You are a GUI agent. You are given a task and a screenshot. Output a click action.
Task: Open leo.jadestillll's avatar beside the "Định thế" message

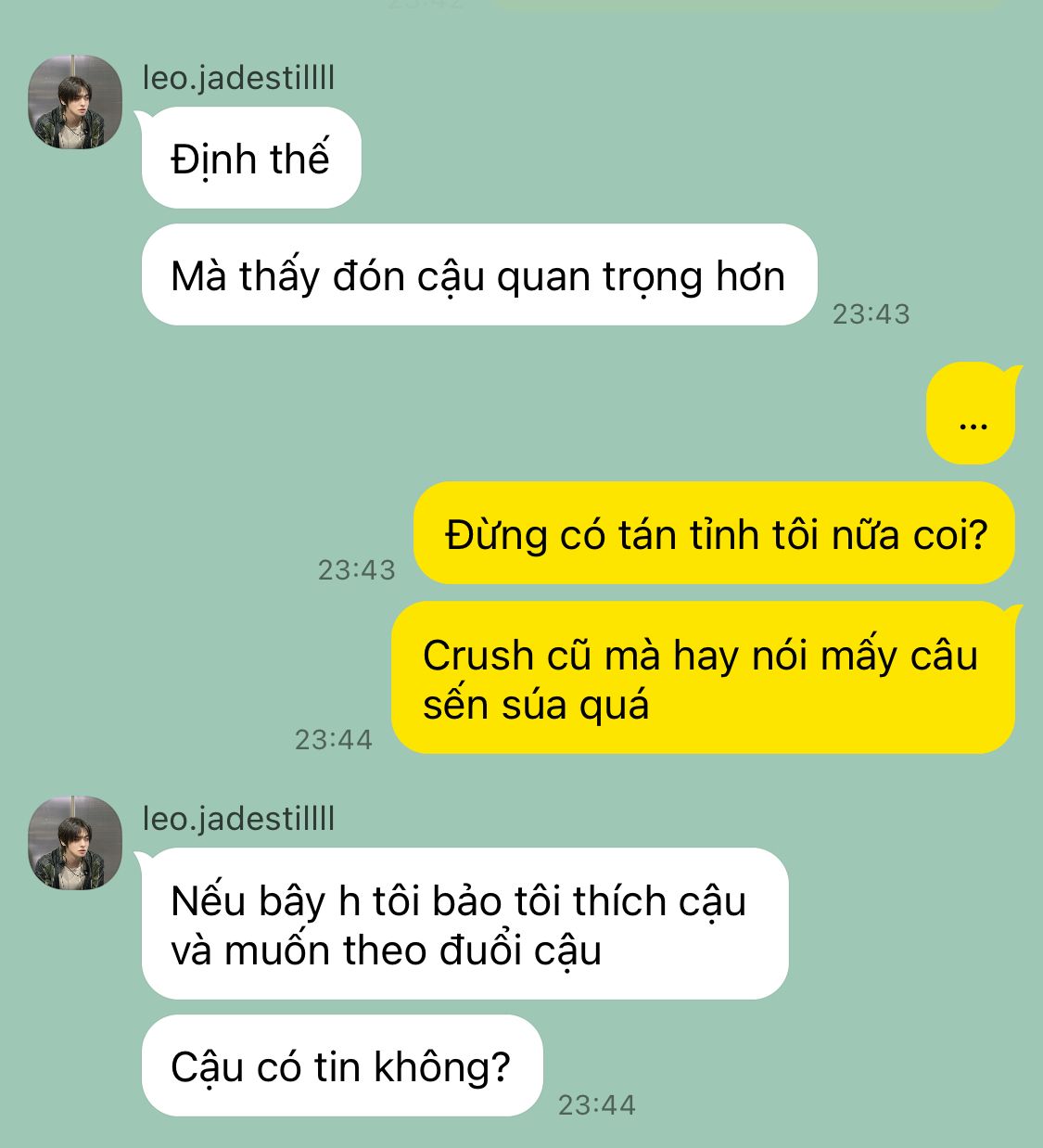click(75, 102)
